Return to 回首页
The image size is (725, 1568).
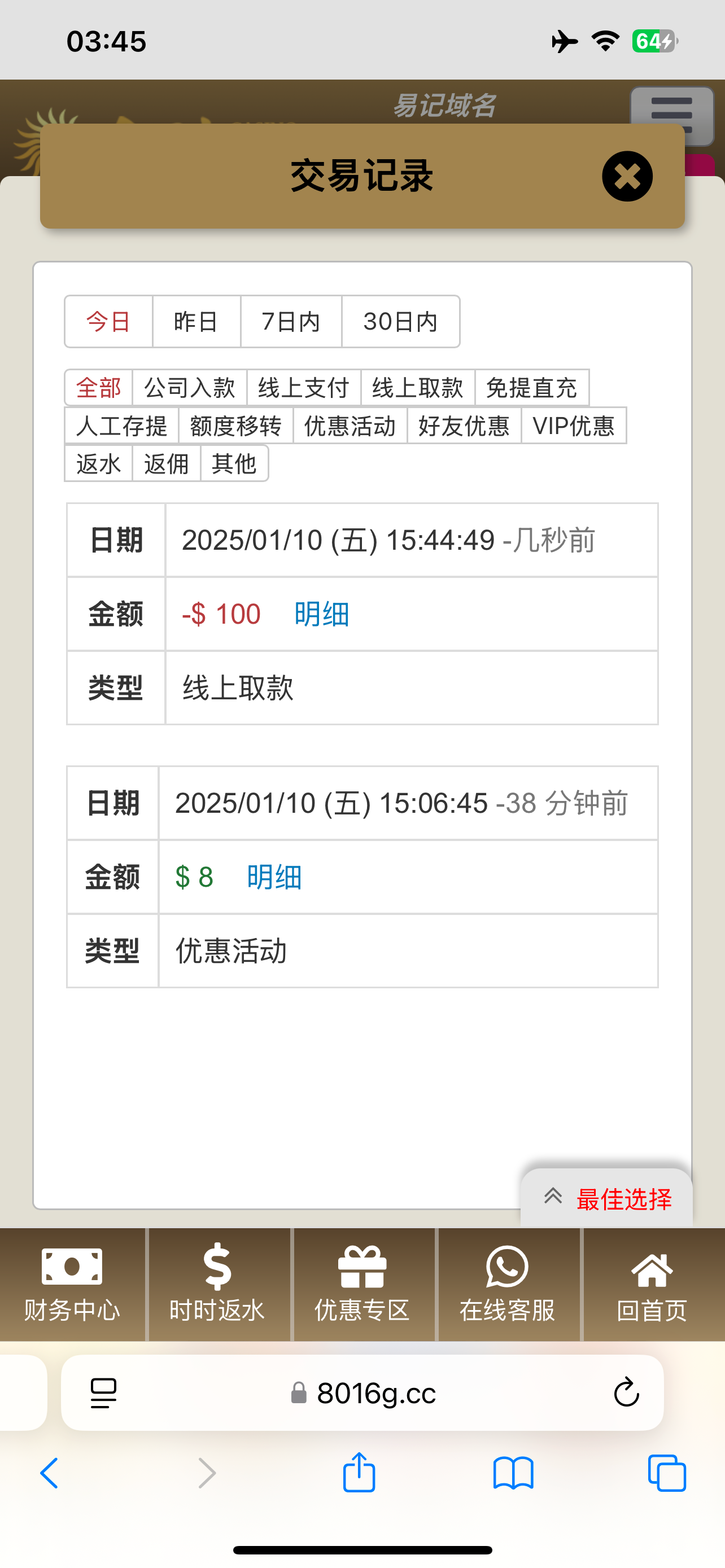point(652,1283)
